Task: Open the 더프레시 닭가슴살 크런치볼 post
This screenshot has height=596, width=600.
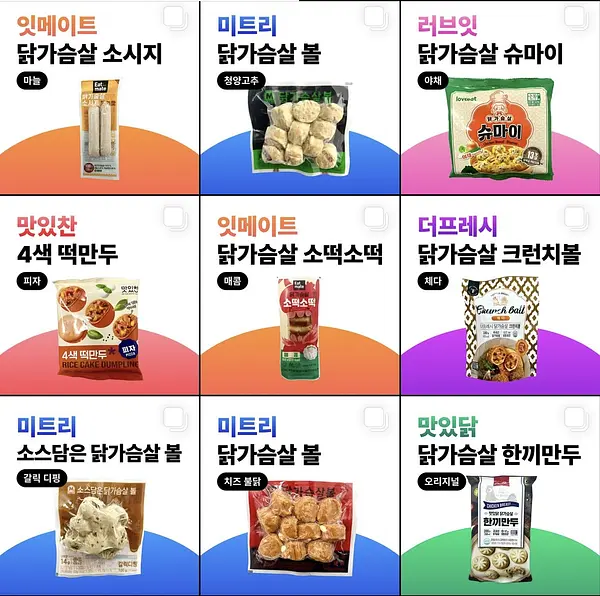Action: [501, 295]
